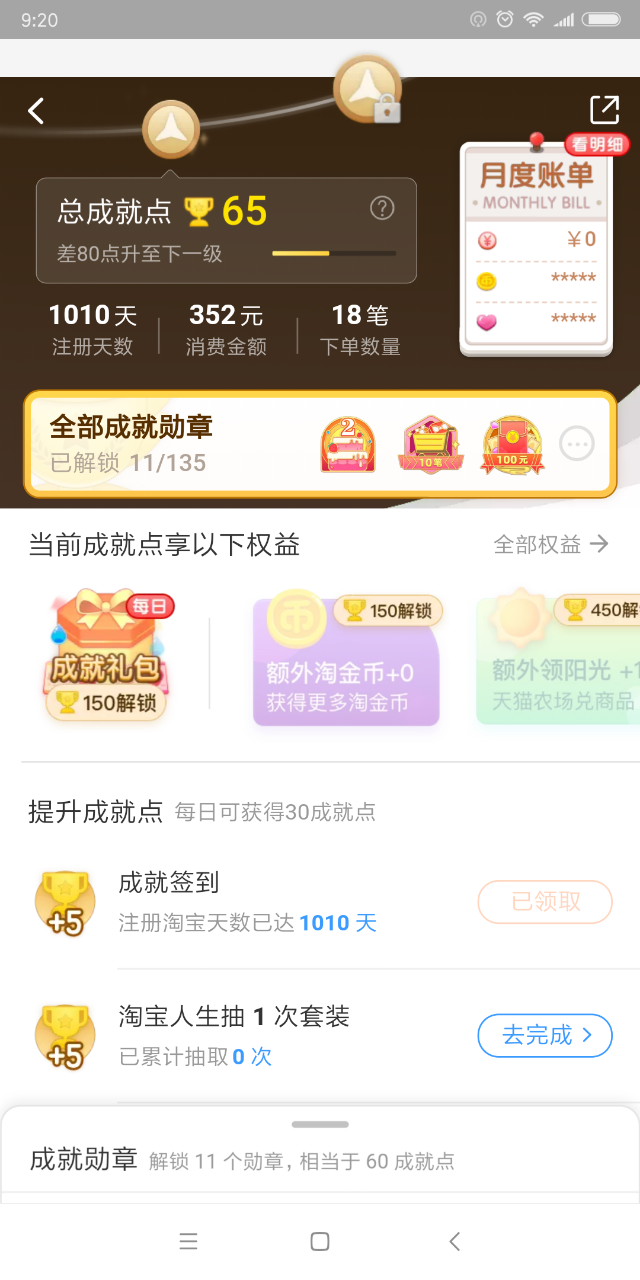Tap the 已领取 button for 成就签到
The image size is (640, 1280).
click(545, 901)
